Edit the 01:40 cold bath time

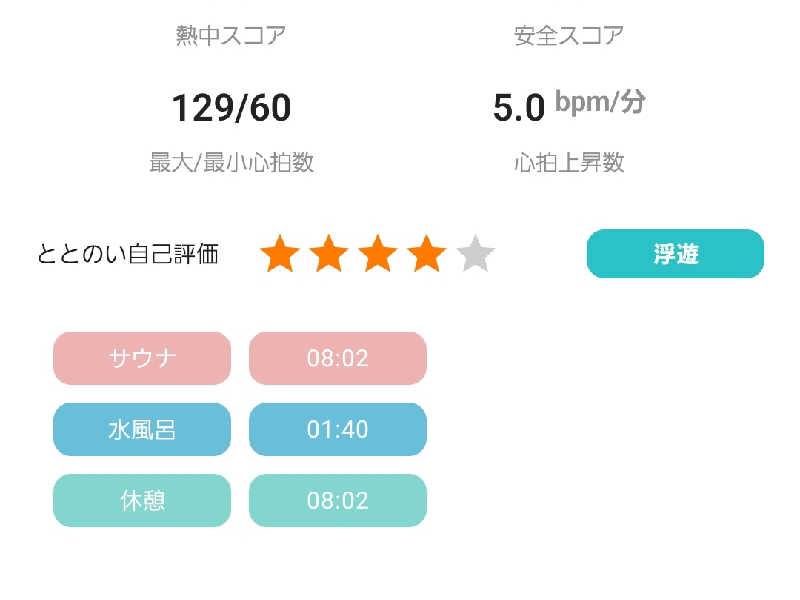[x=338, y=430]
